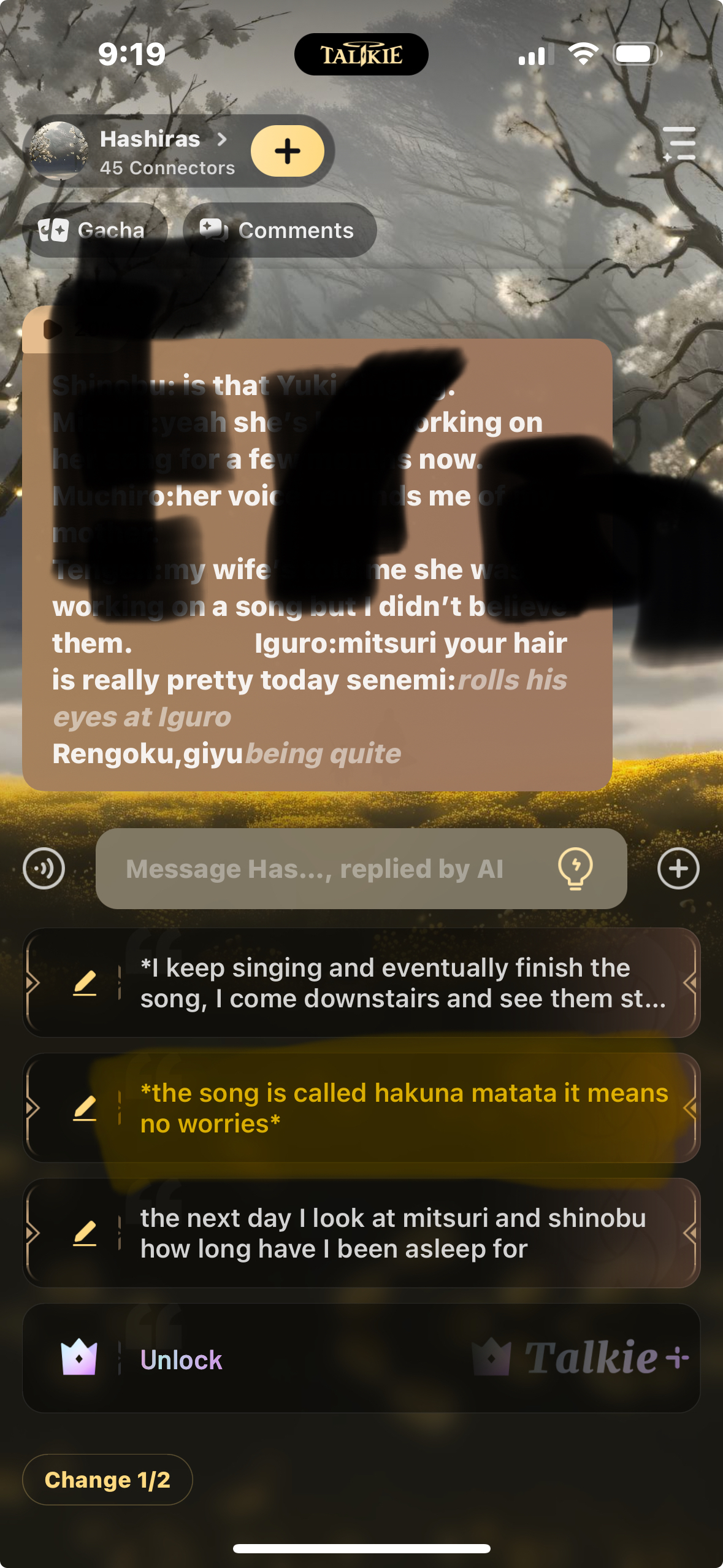Open the chat options menu
Image resolution: width=723 pixels, height=1568 pixels.
pos(679,144)
